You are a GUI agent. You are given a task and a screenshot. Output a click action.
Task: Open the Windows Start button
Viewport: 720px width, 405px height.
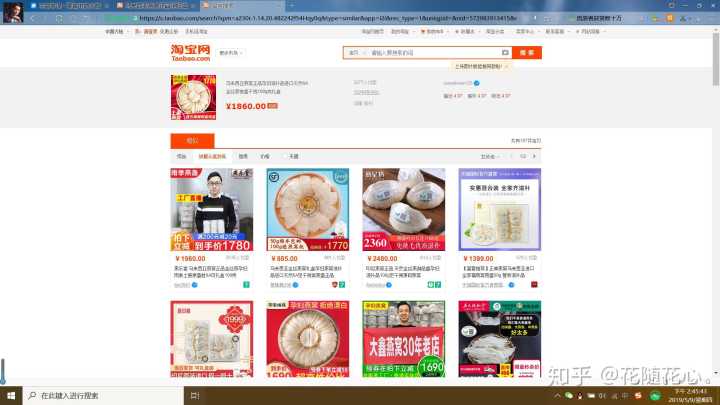click(x=11, y=396)
